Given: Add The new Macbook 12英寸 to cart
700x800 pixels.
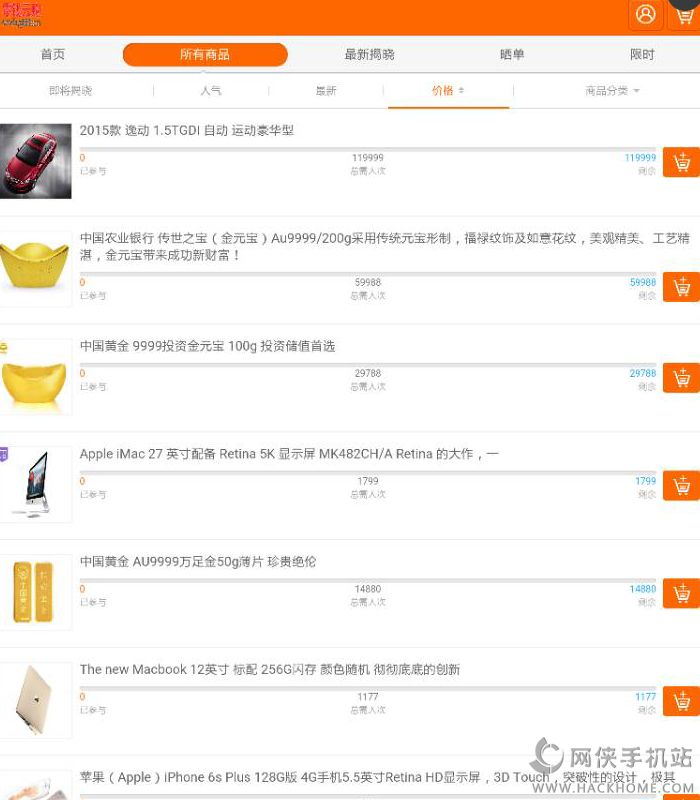Looking at the screenshot, I should (x=681, y=701).
